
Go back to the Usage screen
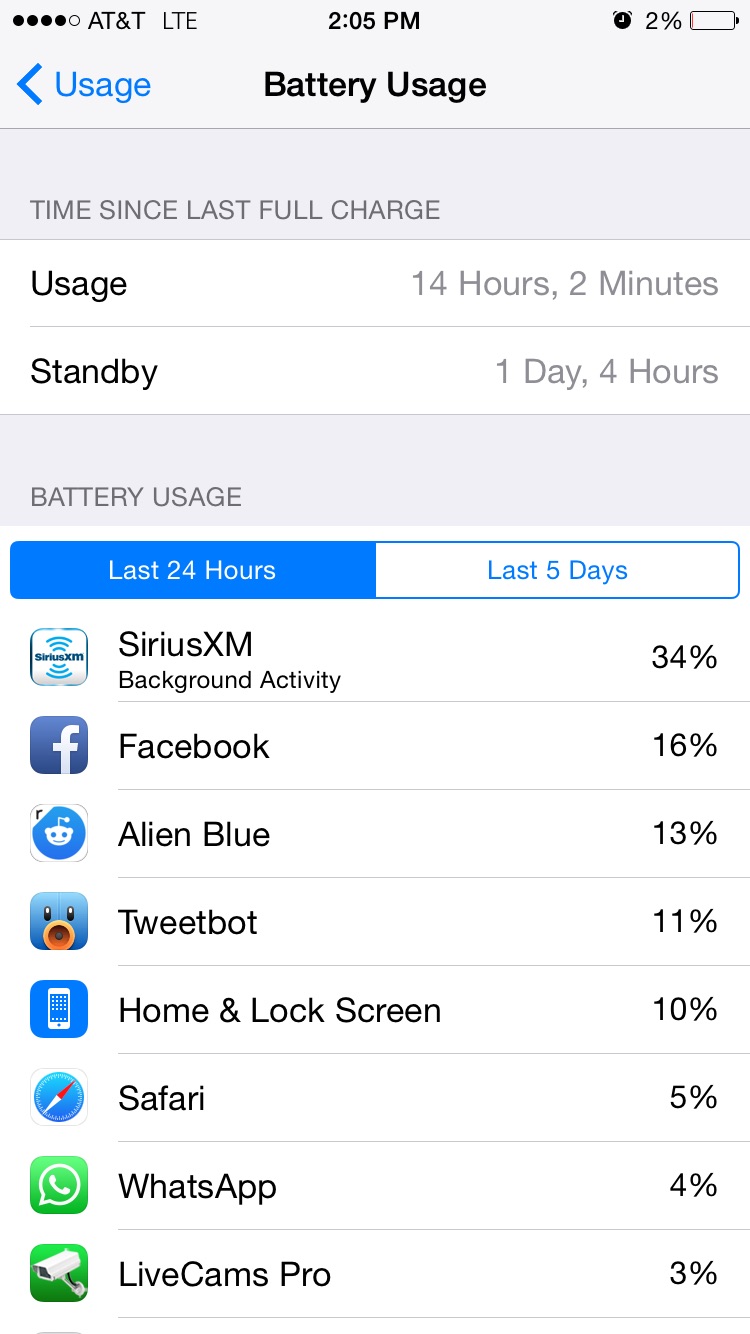point(84,85)
